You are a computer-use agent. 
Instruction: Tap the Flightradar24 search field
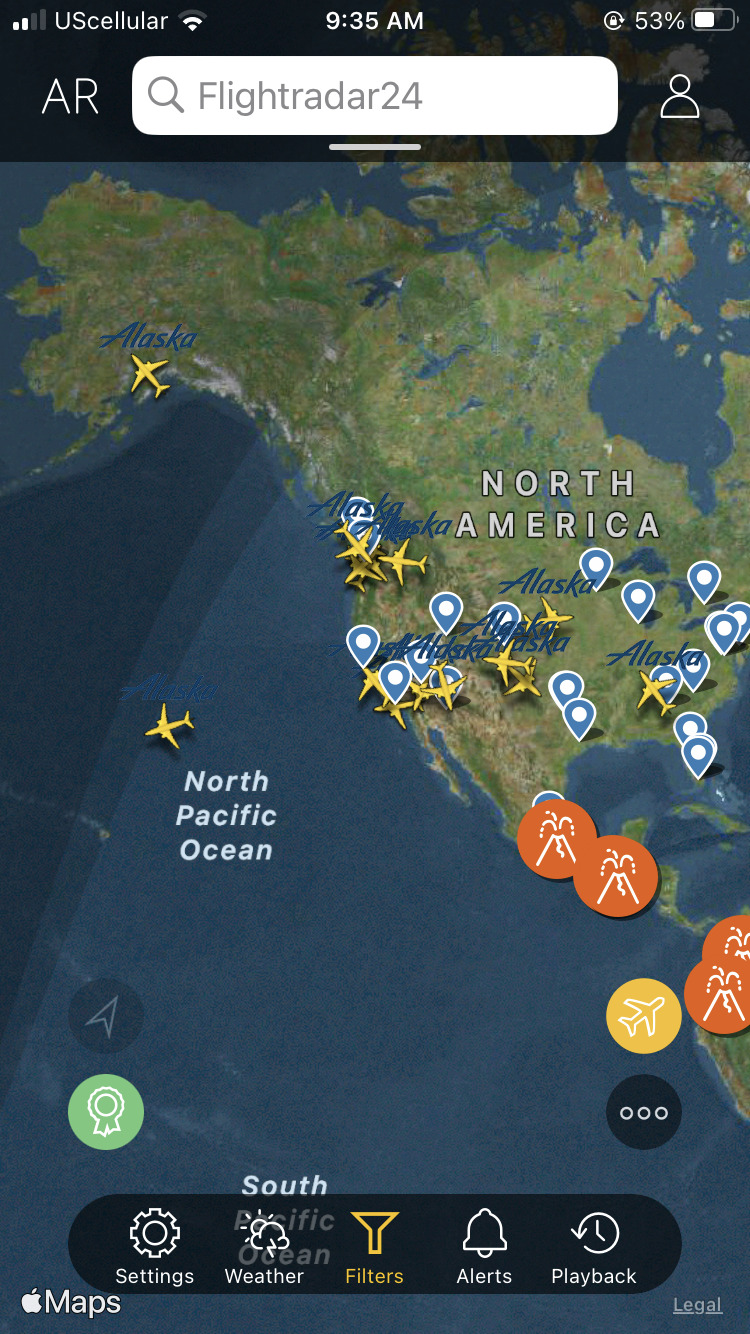375,96
